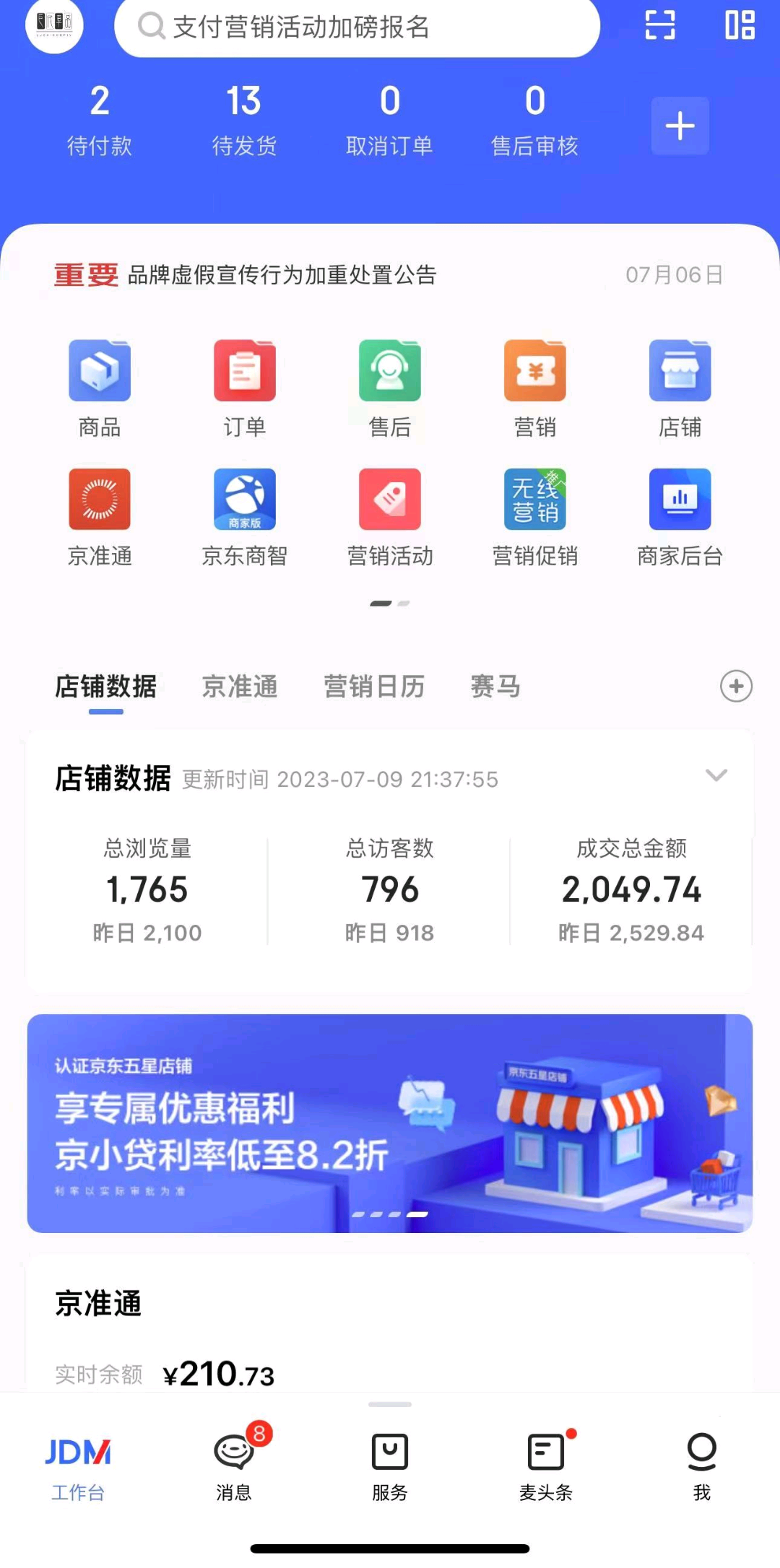Open the scan code icon
This screenshot has width=780, height=1568.
point(659,25)
